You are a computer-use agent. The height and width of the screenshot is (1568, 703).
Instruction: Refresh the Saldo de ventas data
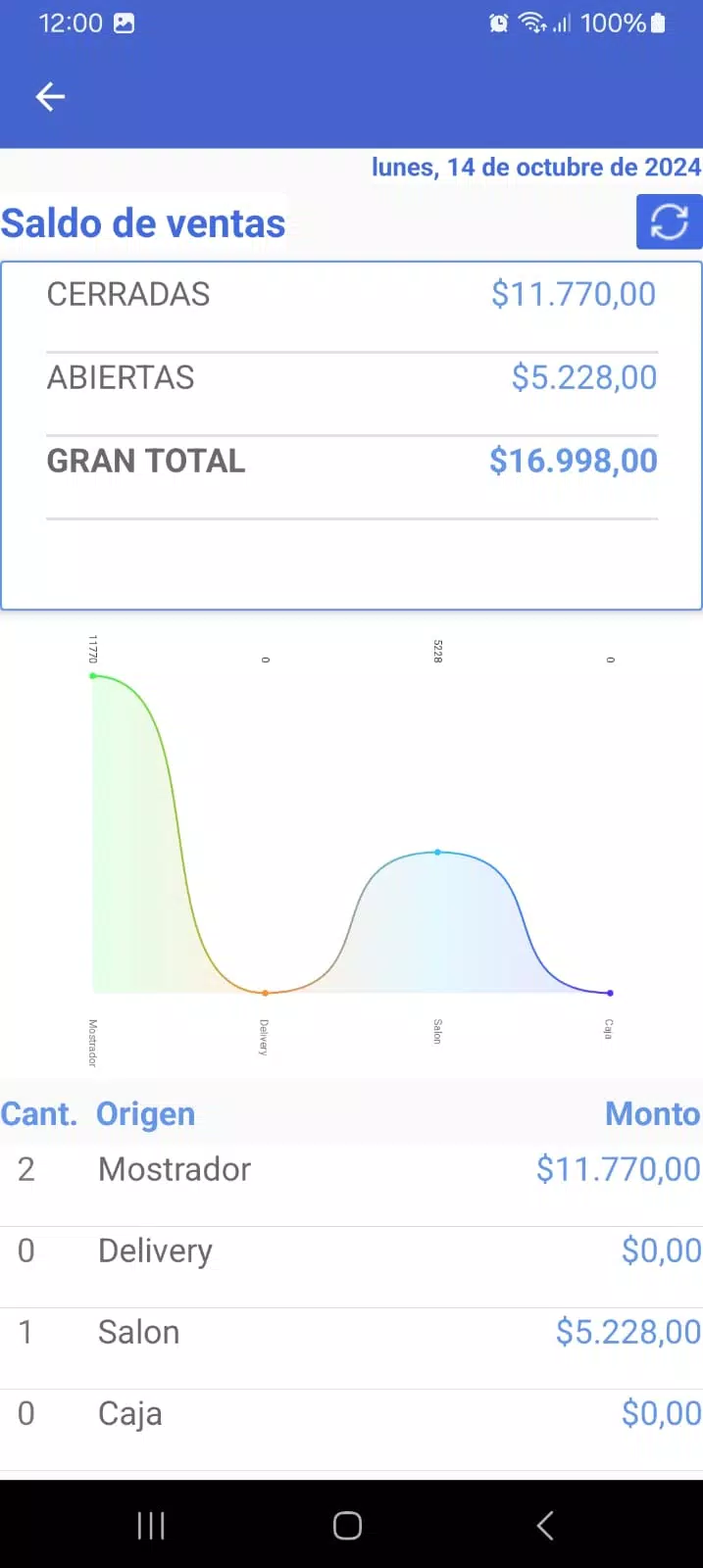pos(669,221)
